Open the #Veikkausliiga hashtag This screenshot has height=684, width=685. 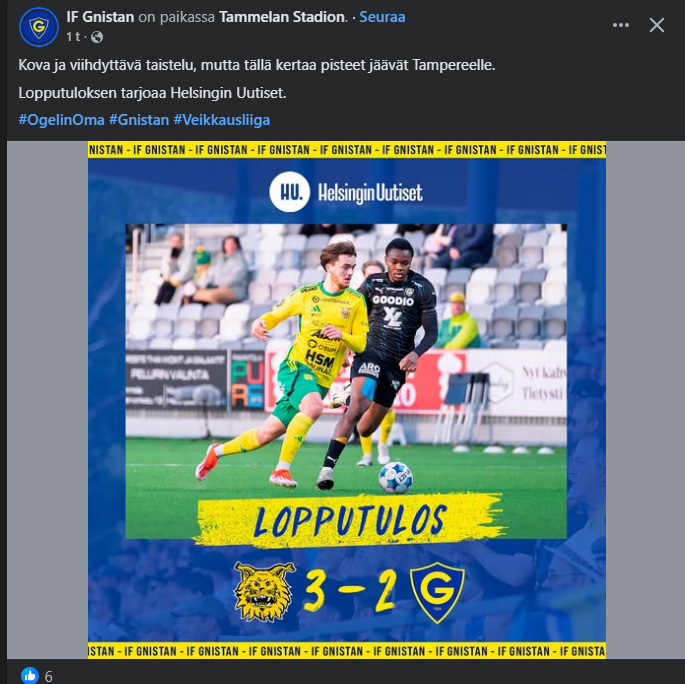point(221,119)
